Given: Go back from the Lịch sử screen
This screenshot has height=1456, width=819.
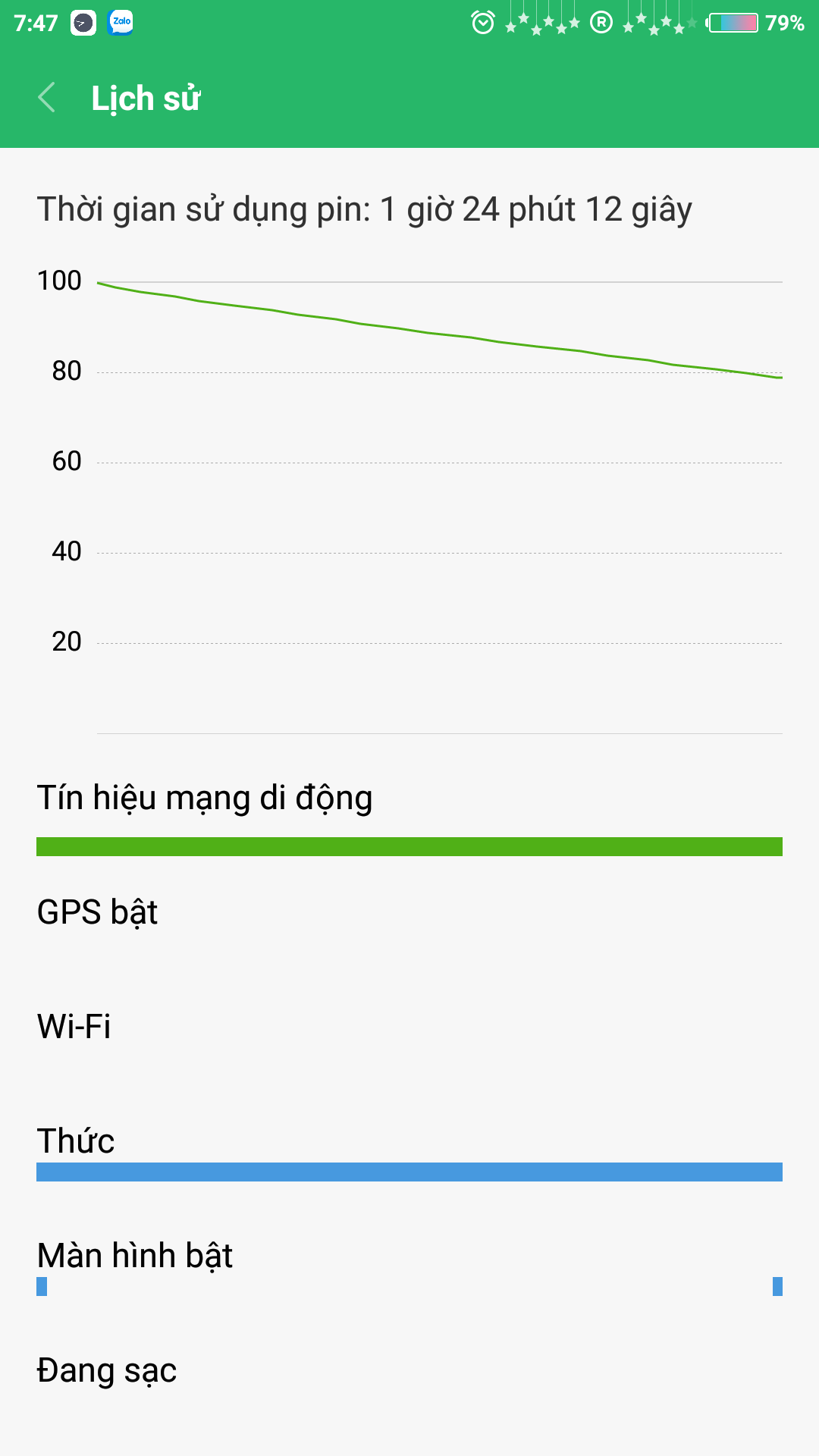Looking at the screenshot, I should 46,98.
